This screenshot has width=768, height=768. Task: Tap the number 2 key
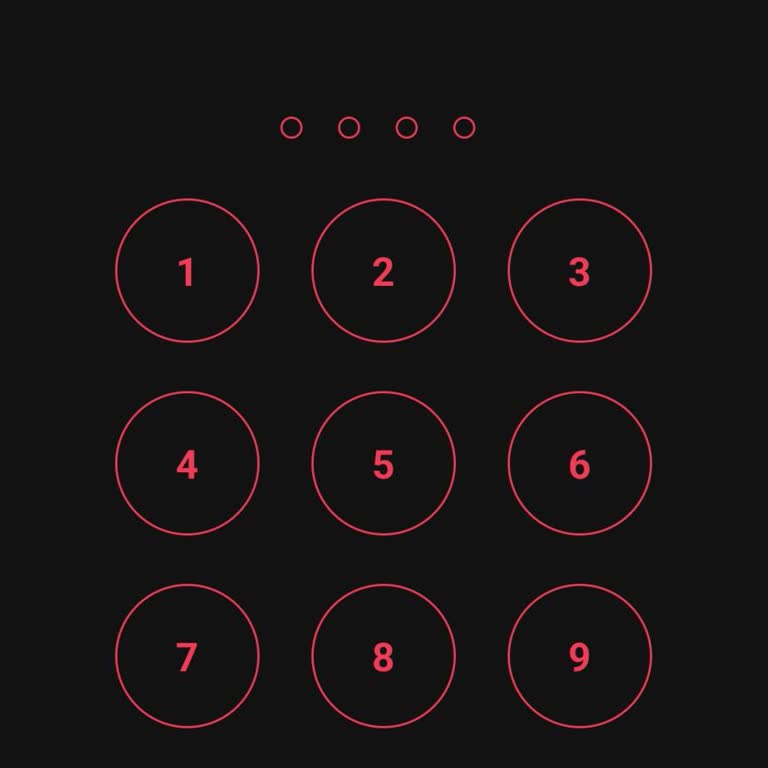tap(383, 271)
